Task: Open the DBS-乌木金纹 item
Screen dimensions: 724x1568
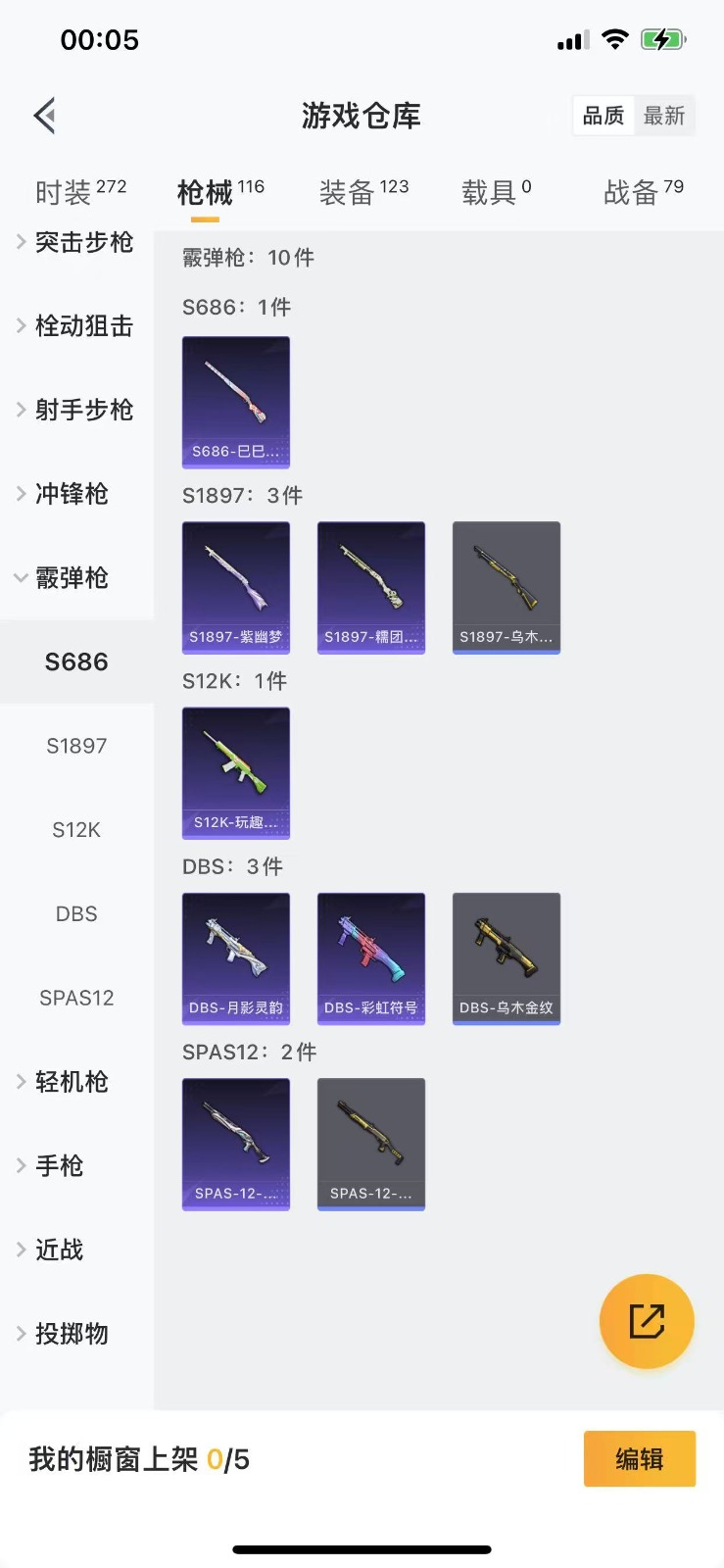Action: tap(507, 958)
